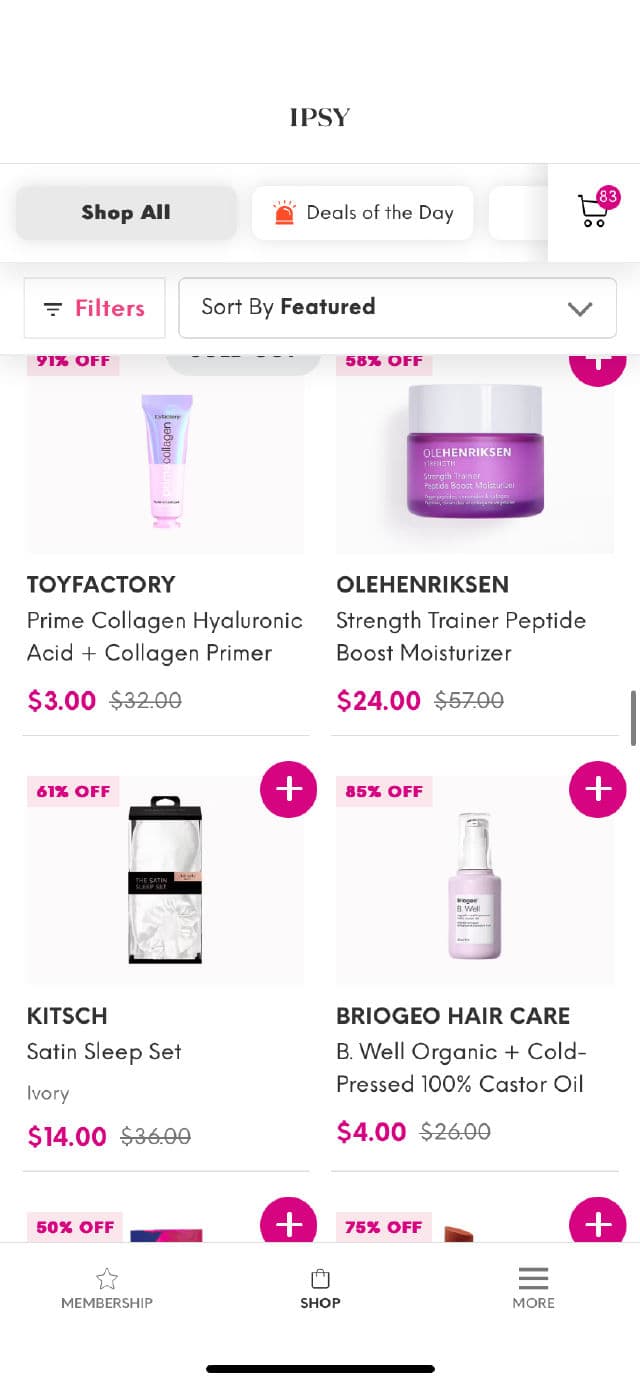Viewport: 640px width, 1385px height.
Task: Expand the Sort By Featured dropdown
Action: 397,308
